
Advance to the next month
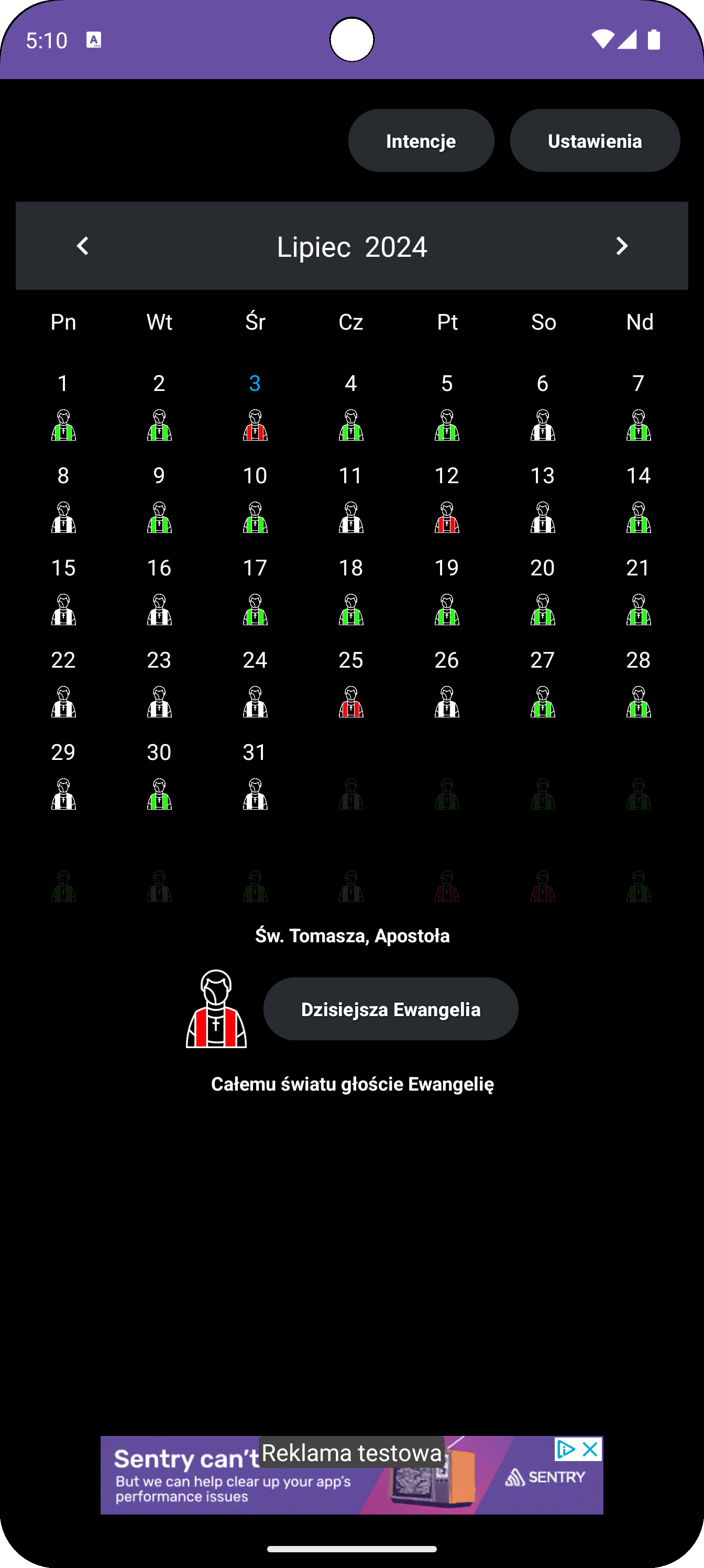621,246
